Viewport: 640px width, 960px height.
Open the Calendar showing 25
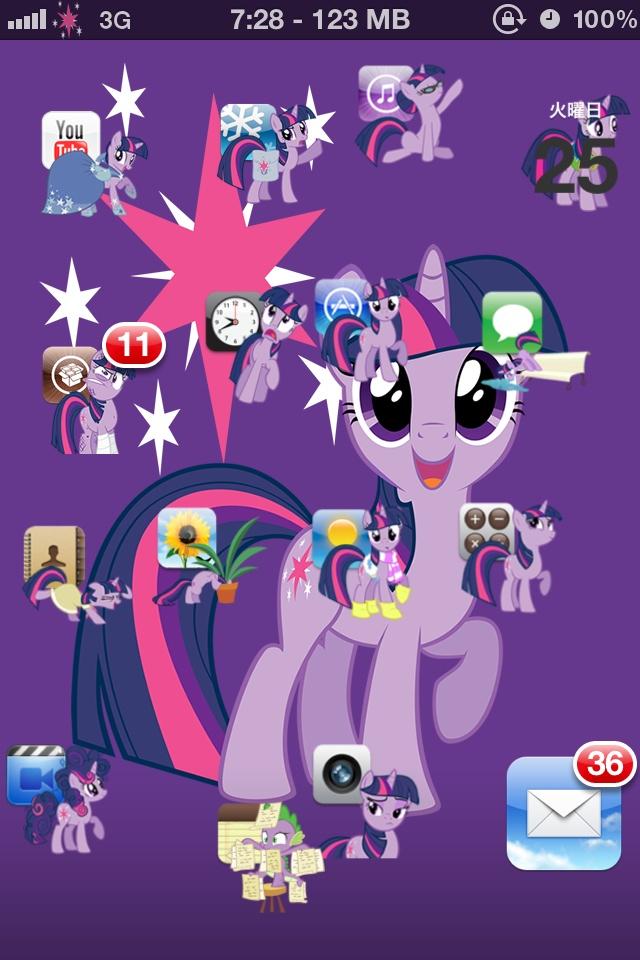[574, 155]
